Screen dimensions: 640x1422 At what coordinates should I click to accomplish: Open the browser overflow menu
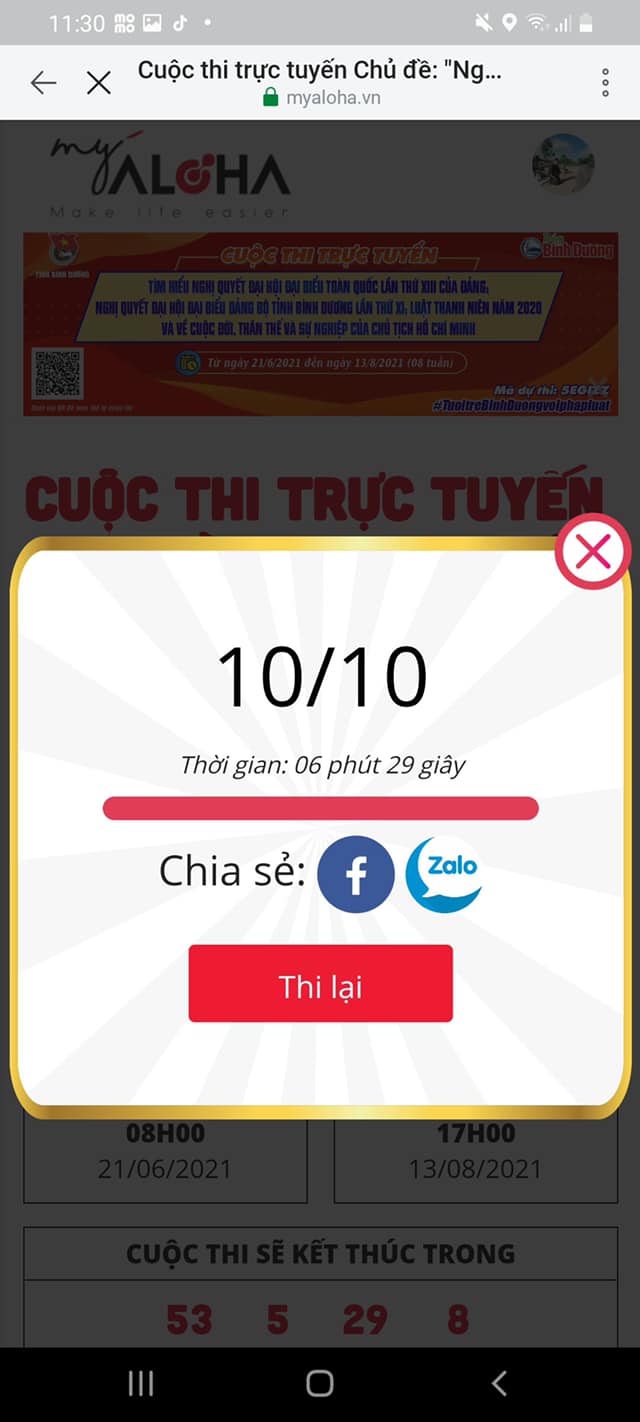[605, 83]
